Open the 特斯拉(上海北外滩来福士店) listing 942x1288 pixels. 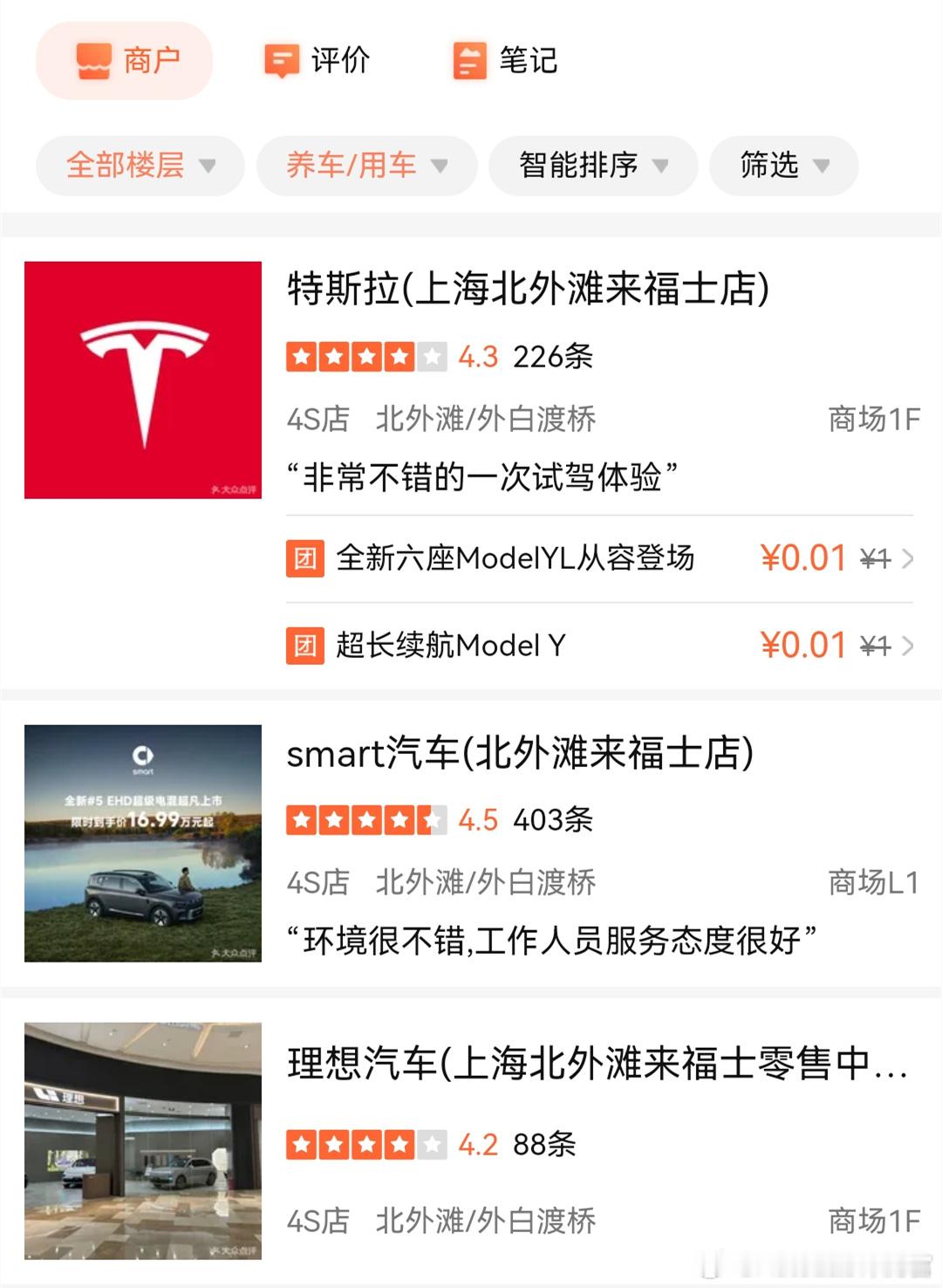click(528, 290)
